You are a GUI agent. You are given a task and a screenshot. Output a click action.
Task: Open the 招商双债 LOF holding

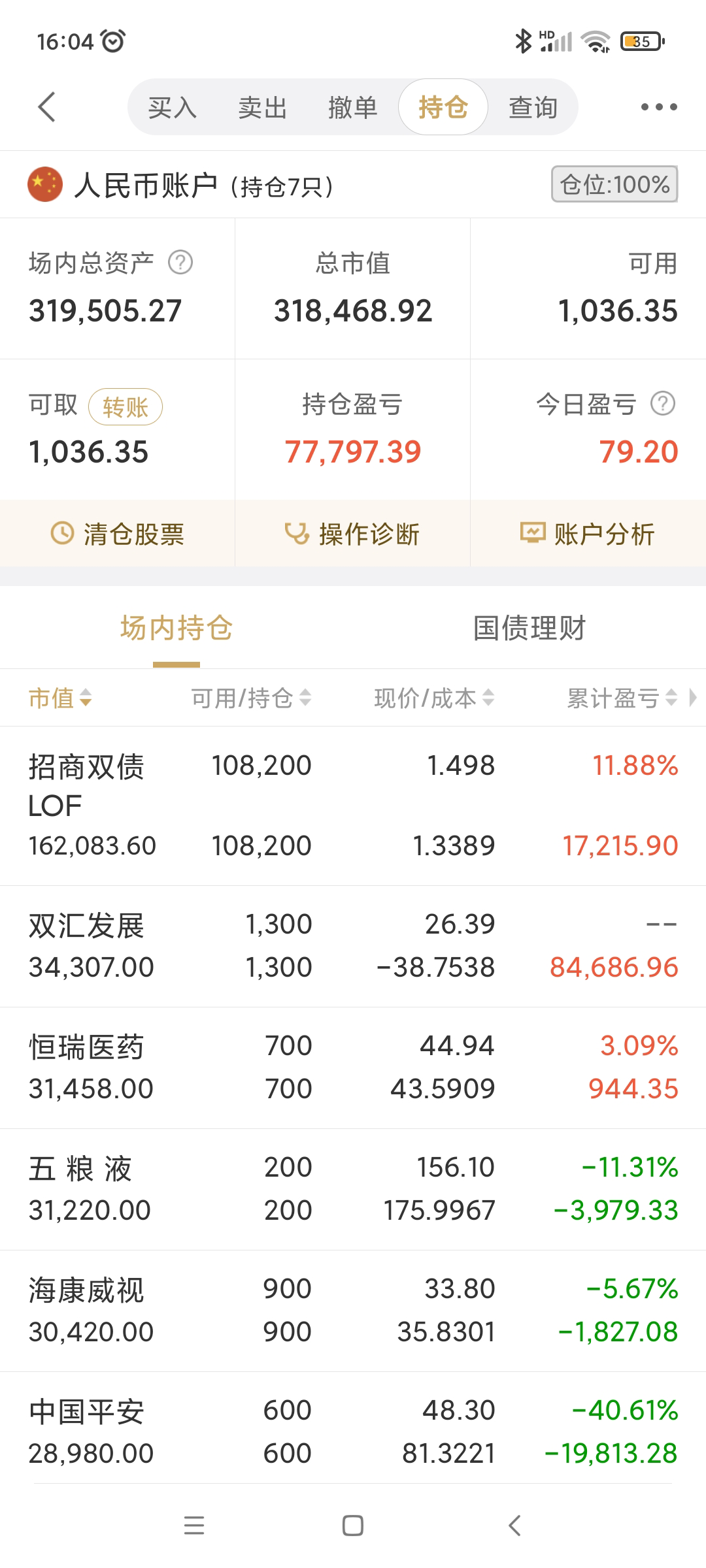353,806
